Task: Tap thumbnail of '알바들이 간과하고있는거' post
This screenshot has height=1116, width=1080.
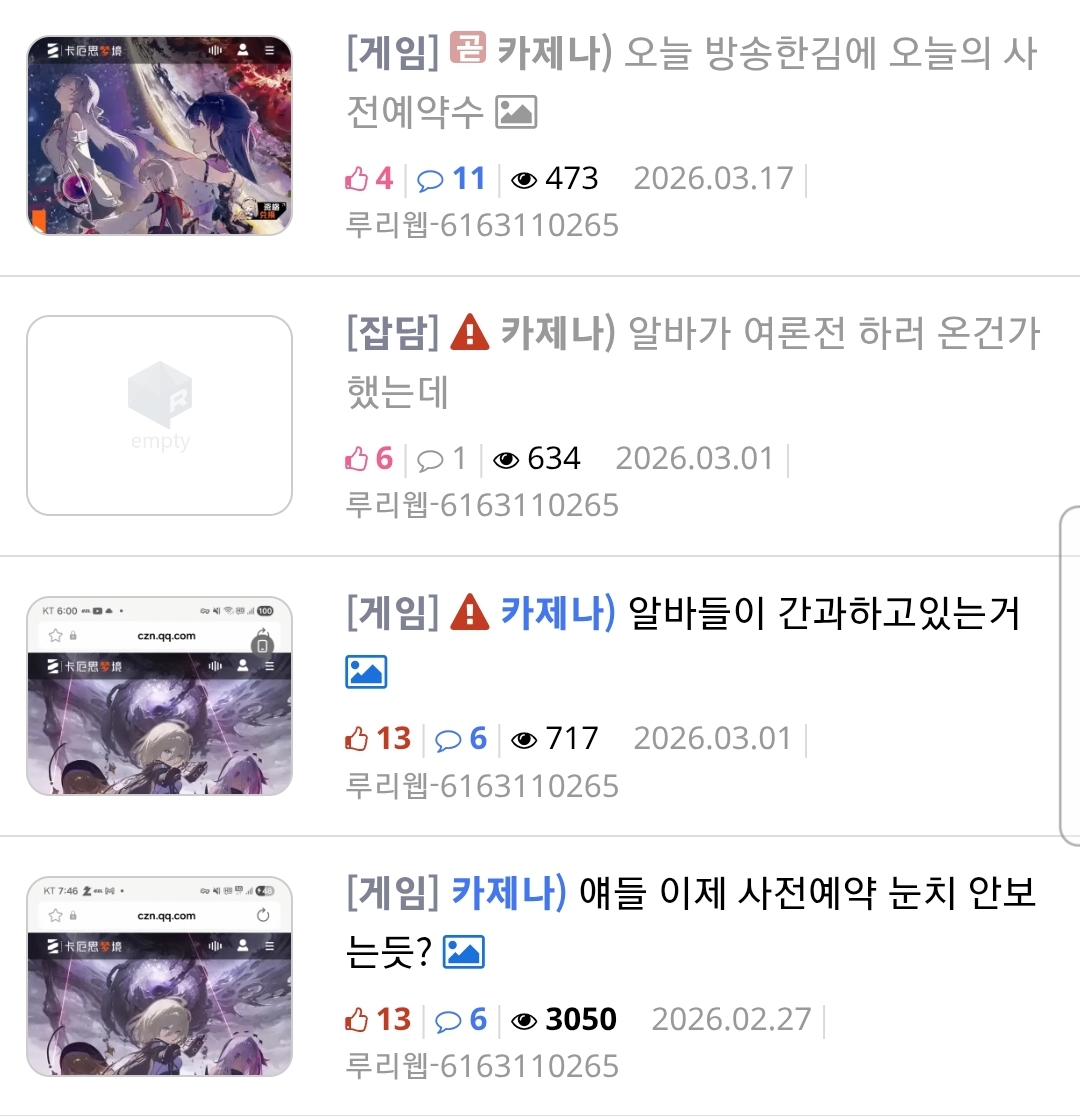Action: [x=160, y=696]
